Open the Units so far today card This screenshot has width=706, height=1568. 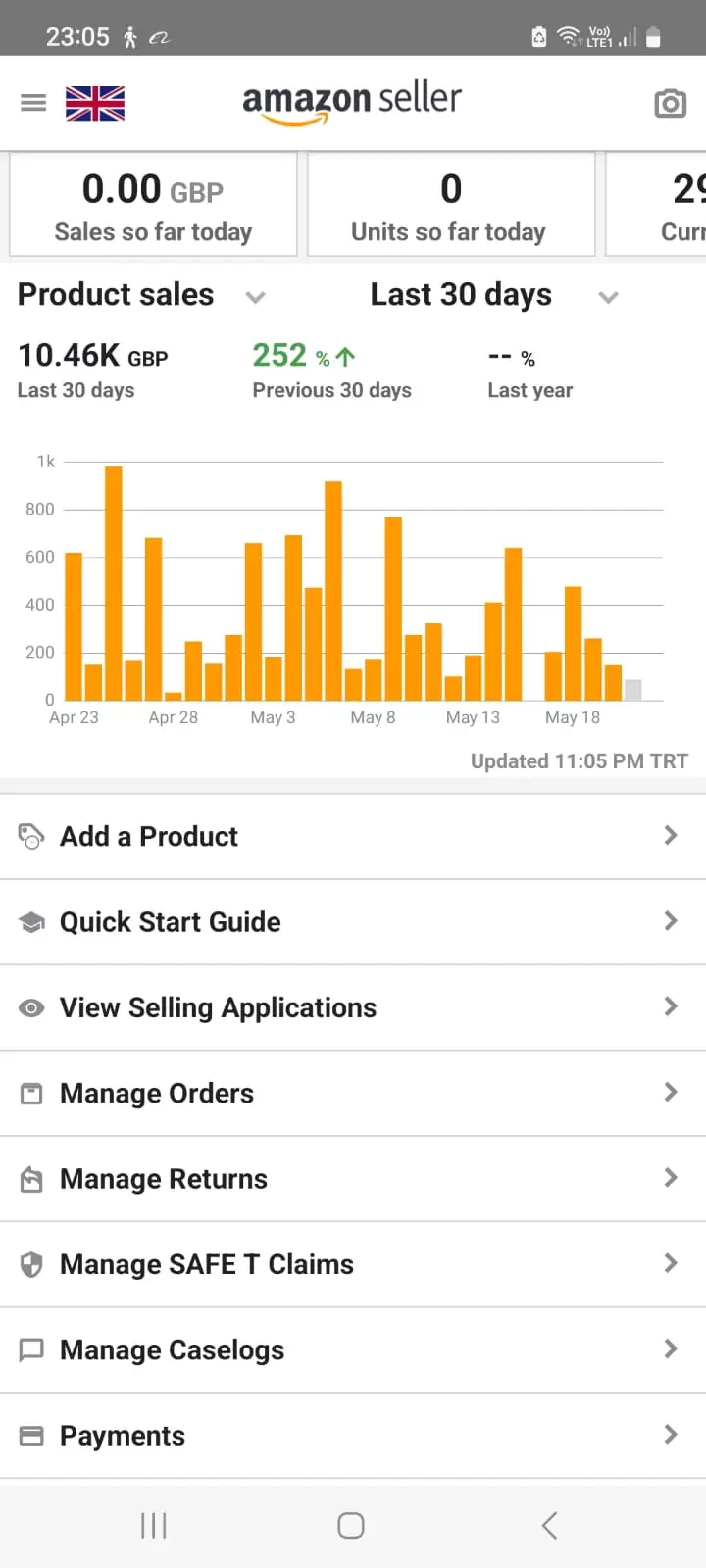coord(451,205)
